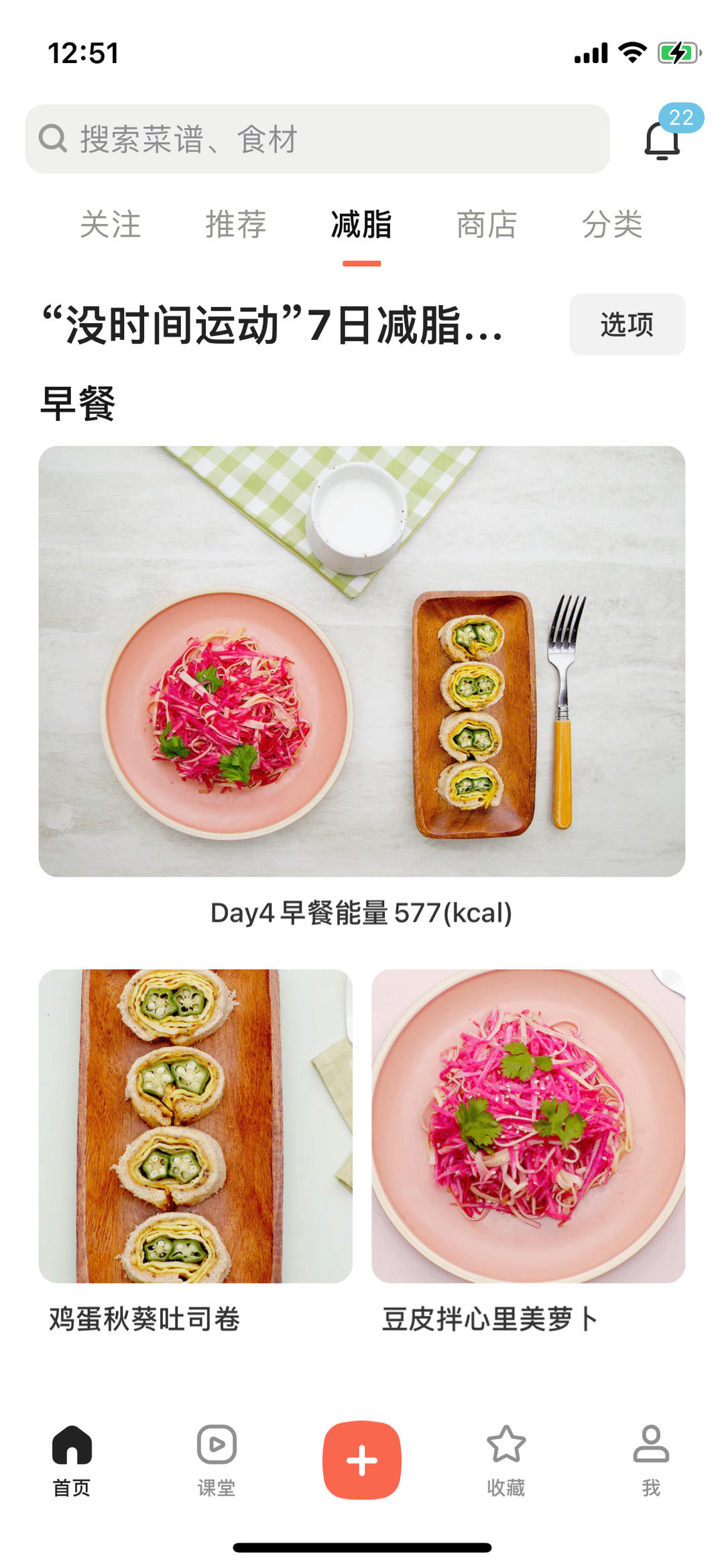
Task: Go to the 分类 tab
Action: pos(612,225)
